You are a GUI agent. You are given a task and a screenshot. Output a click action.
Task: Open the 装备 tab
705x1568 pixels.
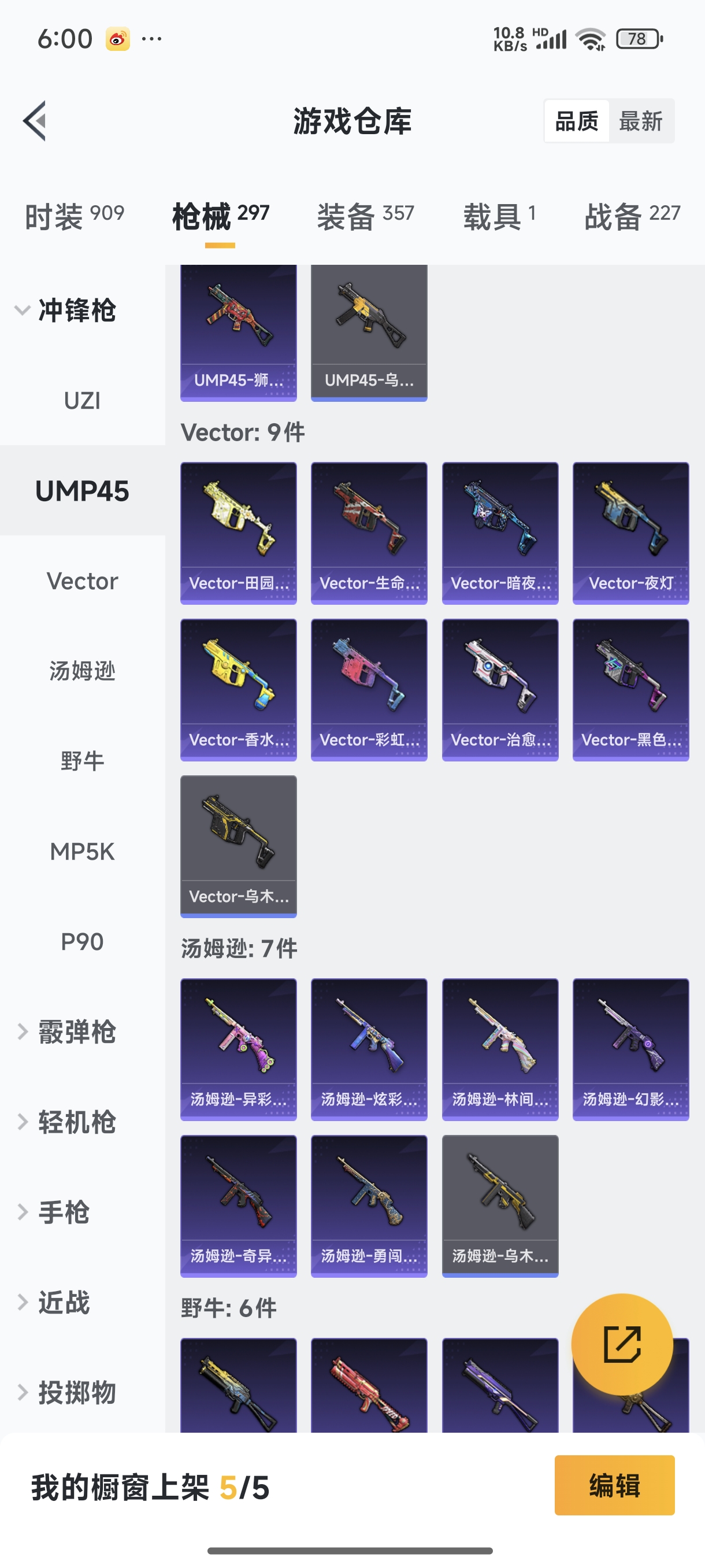pyautogui.click(x=365, y=216)
